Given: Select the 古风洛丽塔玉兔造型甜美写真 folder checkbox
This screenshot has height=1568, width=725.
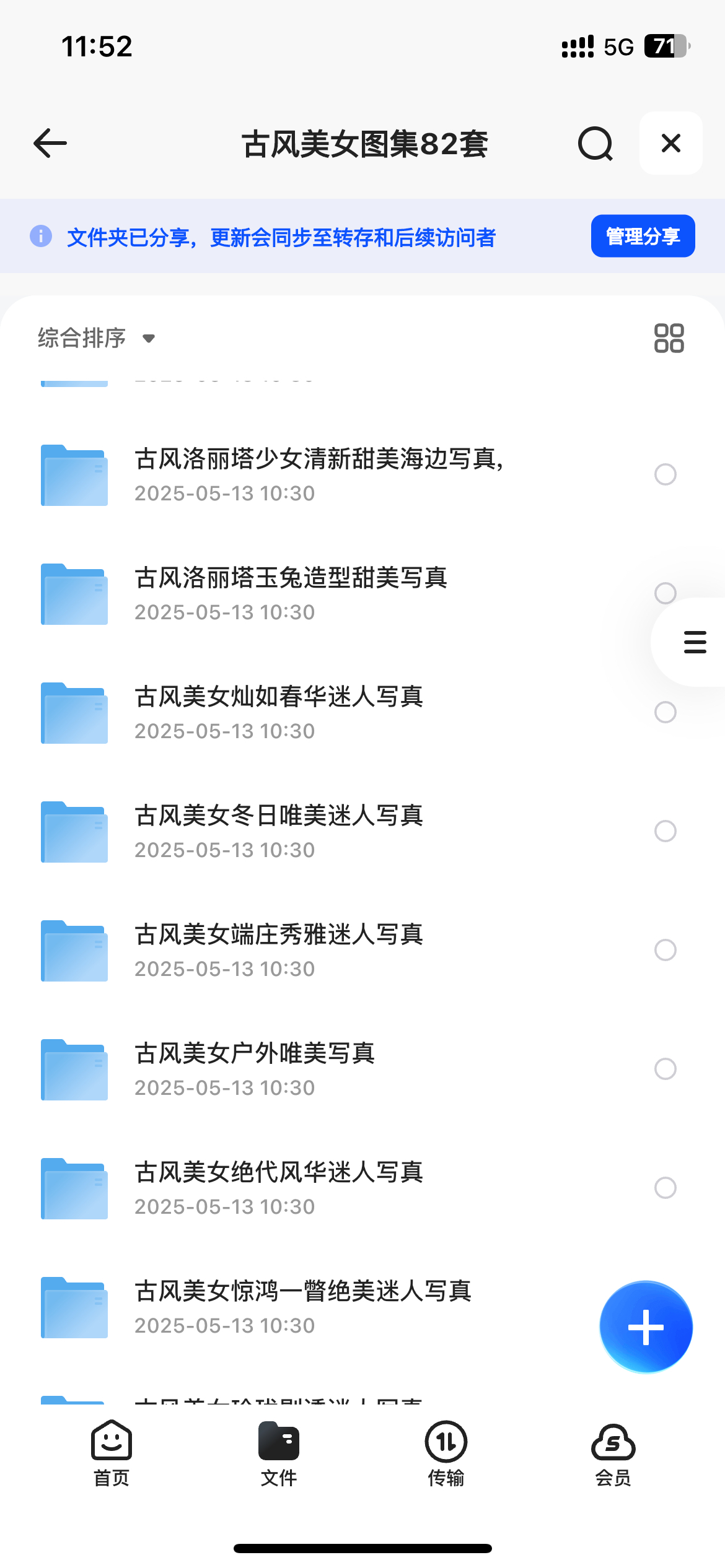Looking at the screenshot, I should coord(665,593).
